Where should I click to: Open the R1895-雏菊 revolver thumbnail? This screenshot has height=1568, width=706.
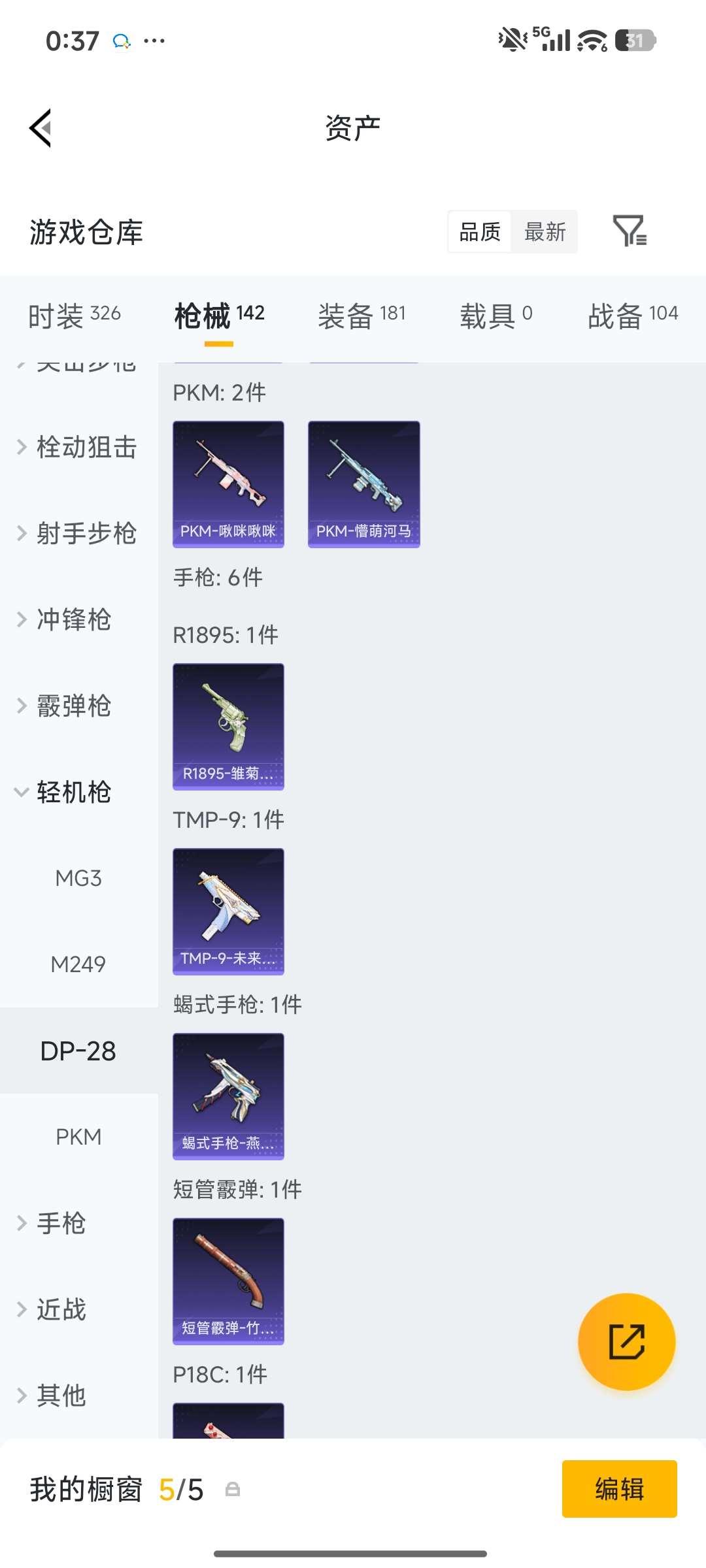click(x=227, y=727)
